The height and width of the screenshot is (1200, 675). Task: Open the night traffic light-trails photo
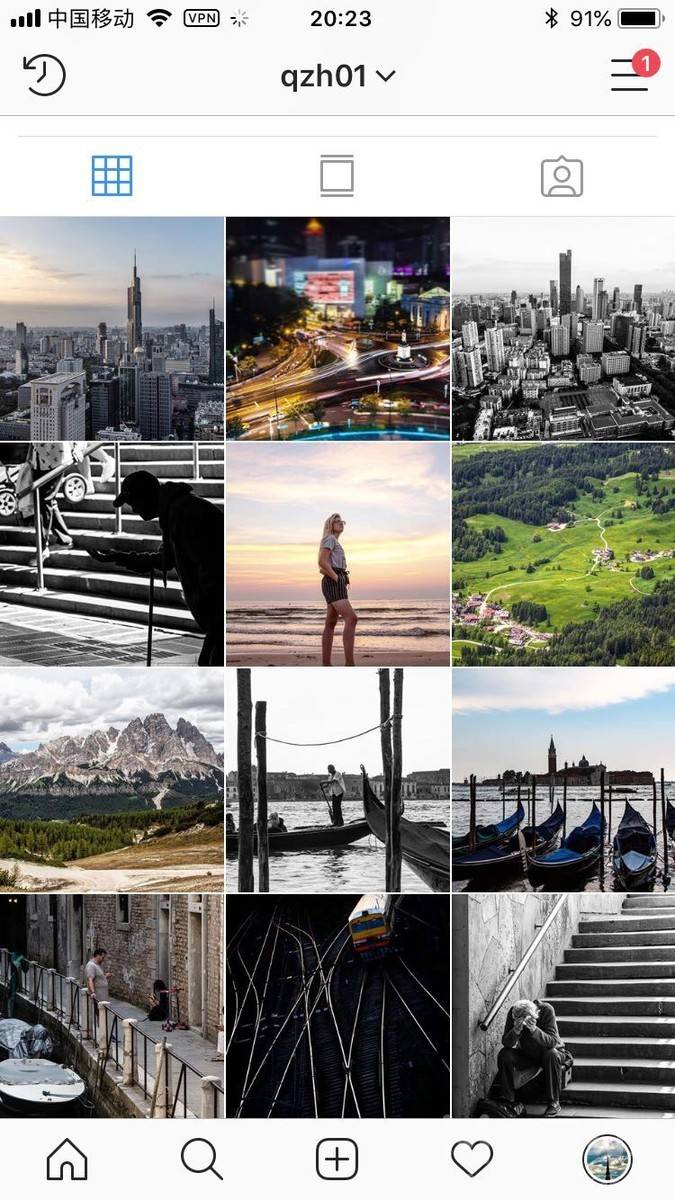point(338,328)
